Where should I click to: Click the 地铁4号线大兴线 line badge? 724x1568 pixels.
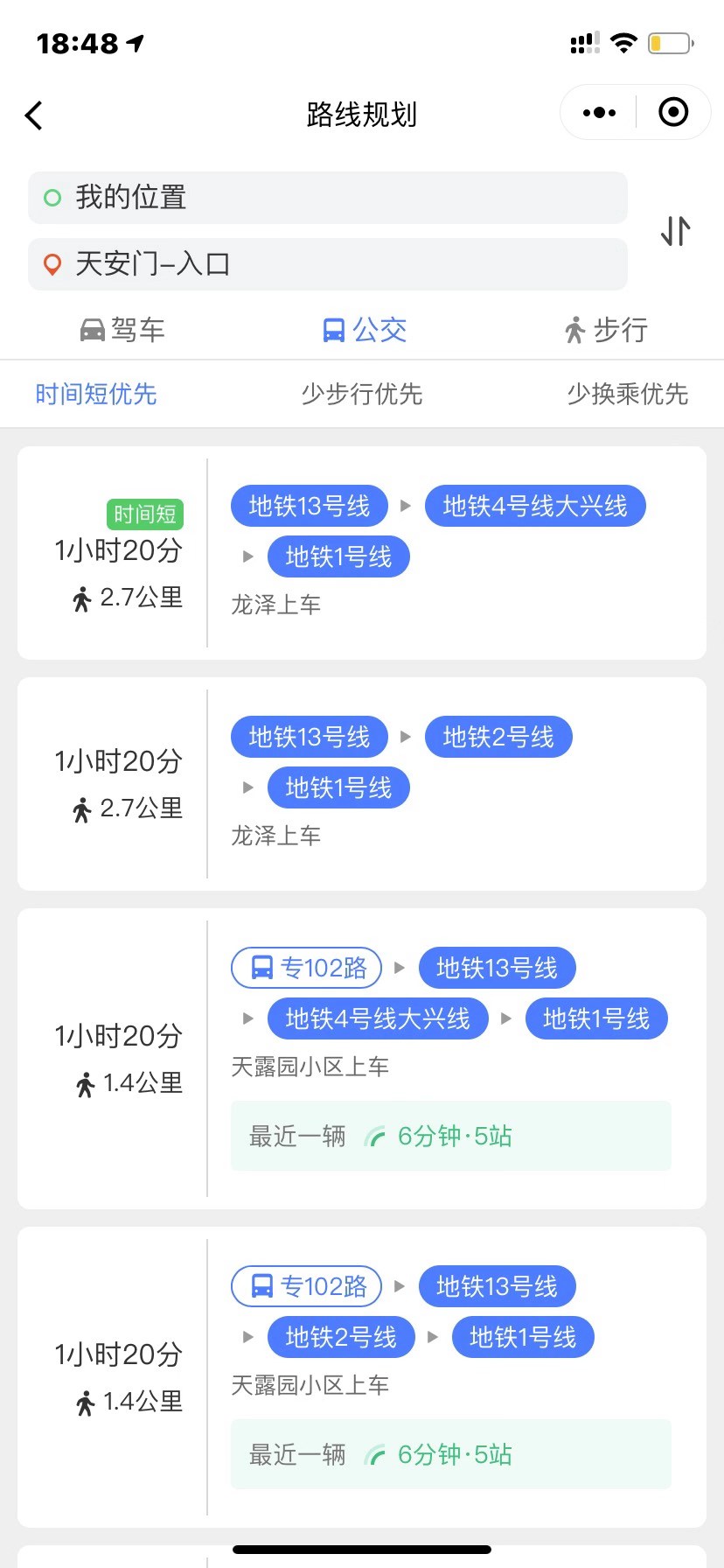[534, 506]
